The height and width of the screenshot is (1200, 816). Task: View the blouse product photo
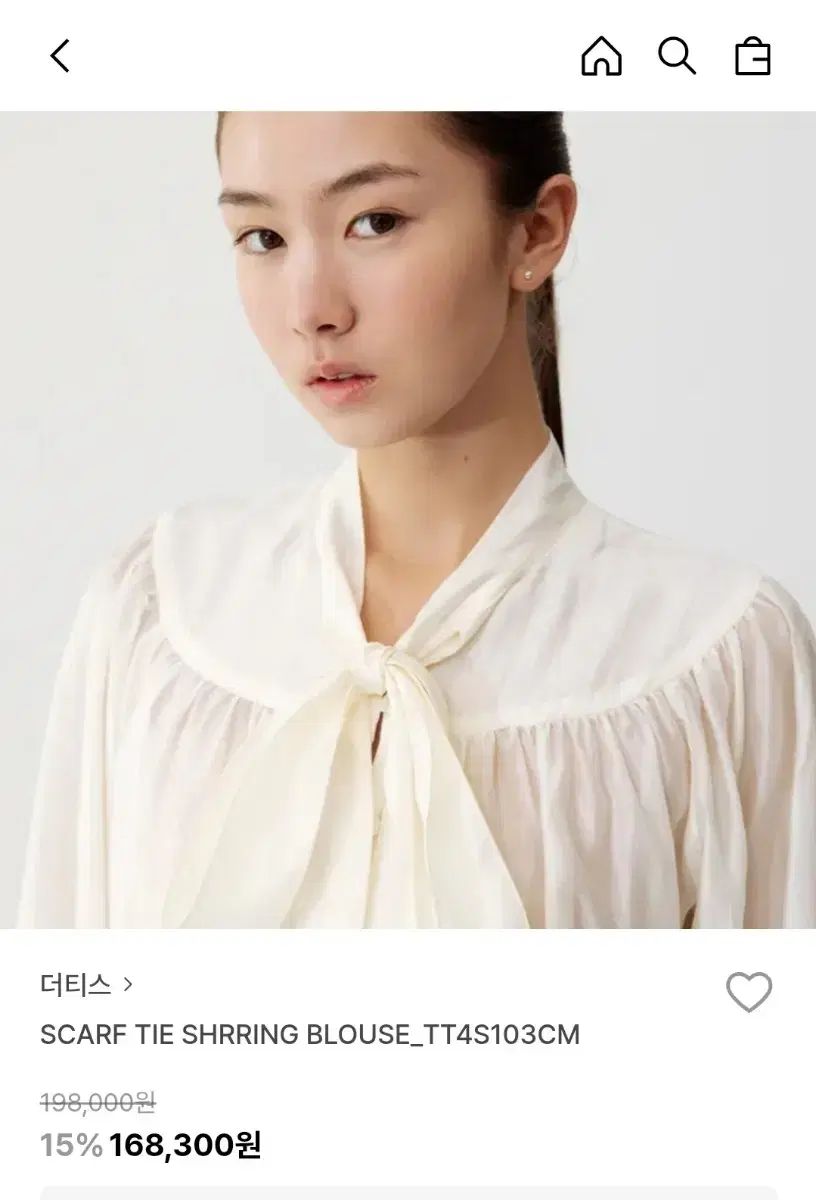(x=408, y=520)
